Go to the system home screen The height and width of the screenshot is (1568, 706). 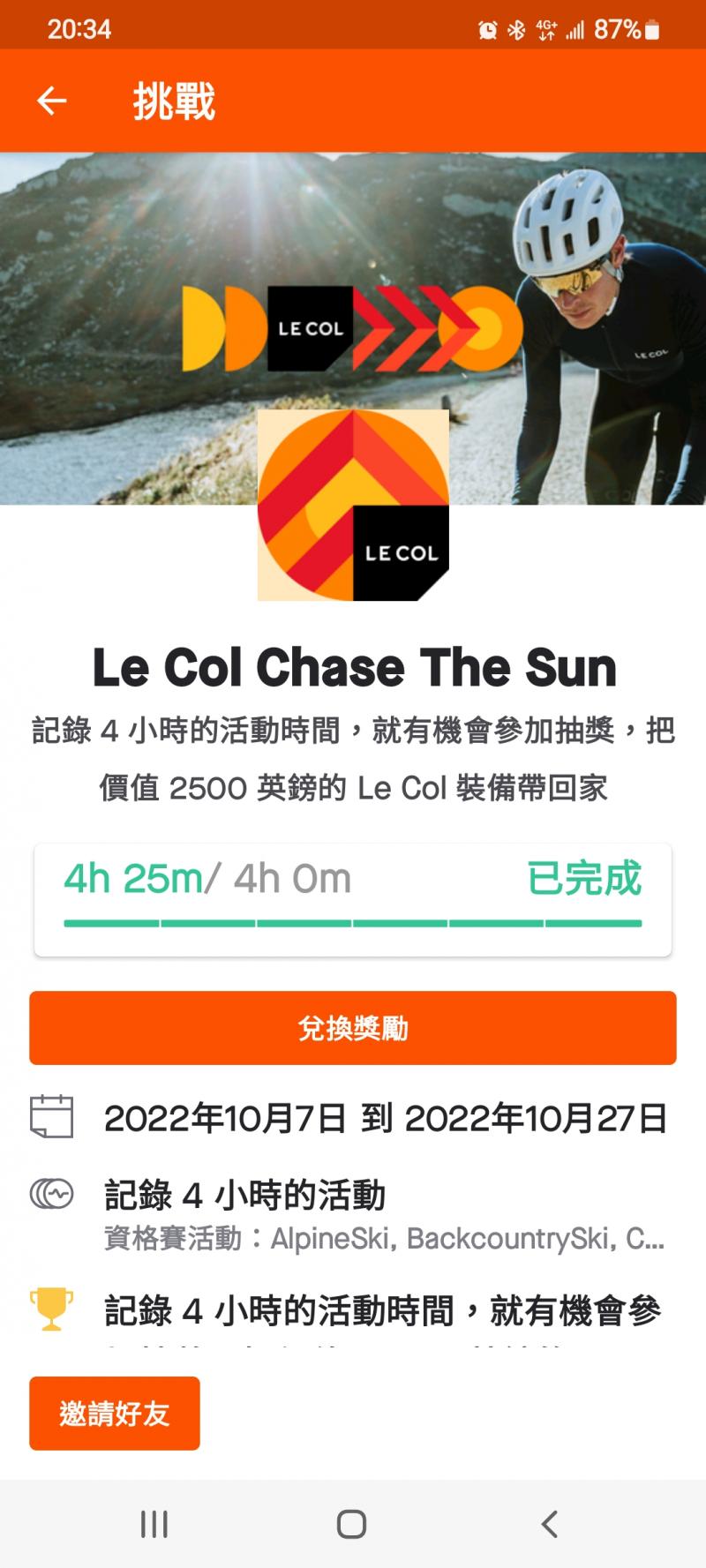pos(351,1524)
